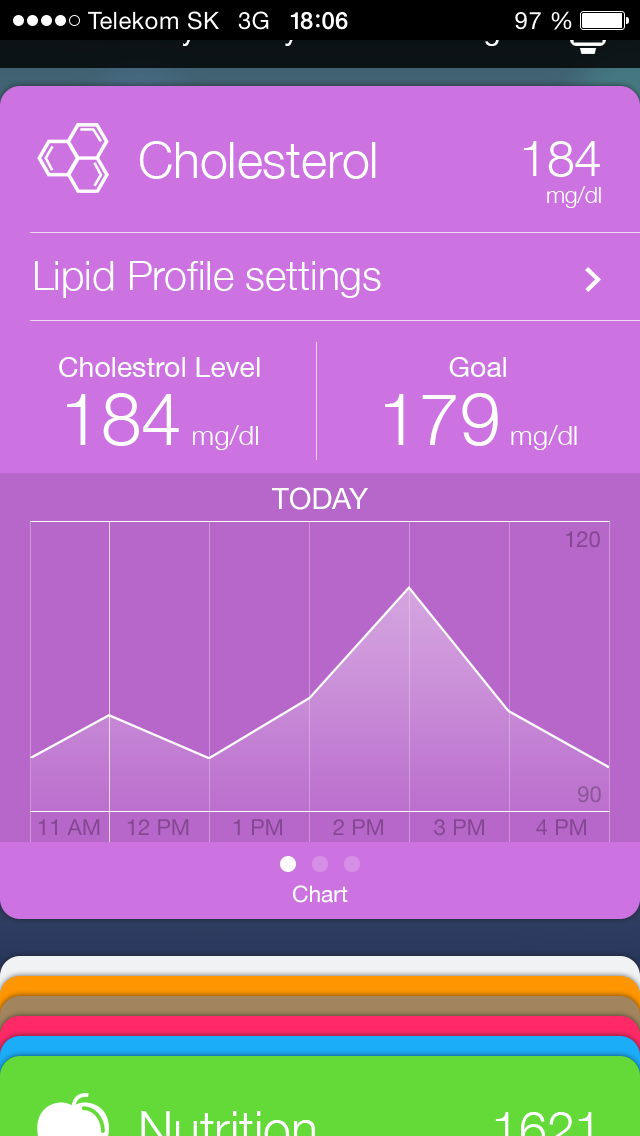The height and width of the screenshot is (1136, 640).
Task: Open Lipid Profile settings
Action: tap(320, 277)
